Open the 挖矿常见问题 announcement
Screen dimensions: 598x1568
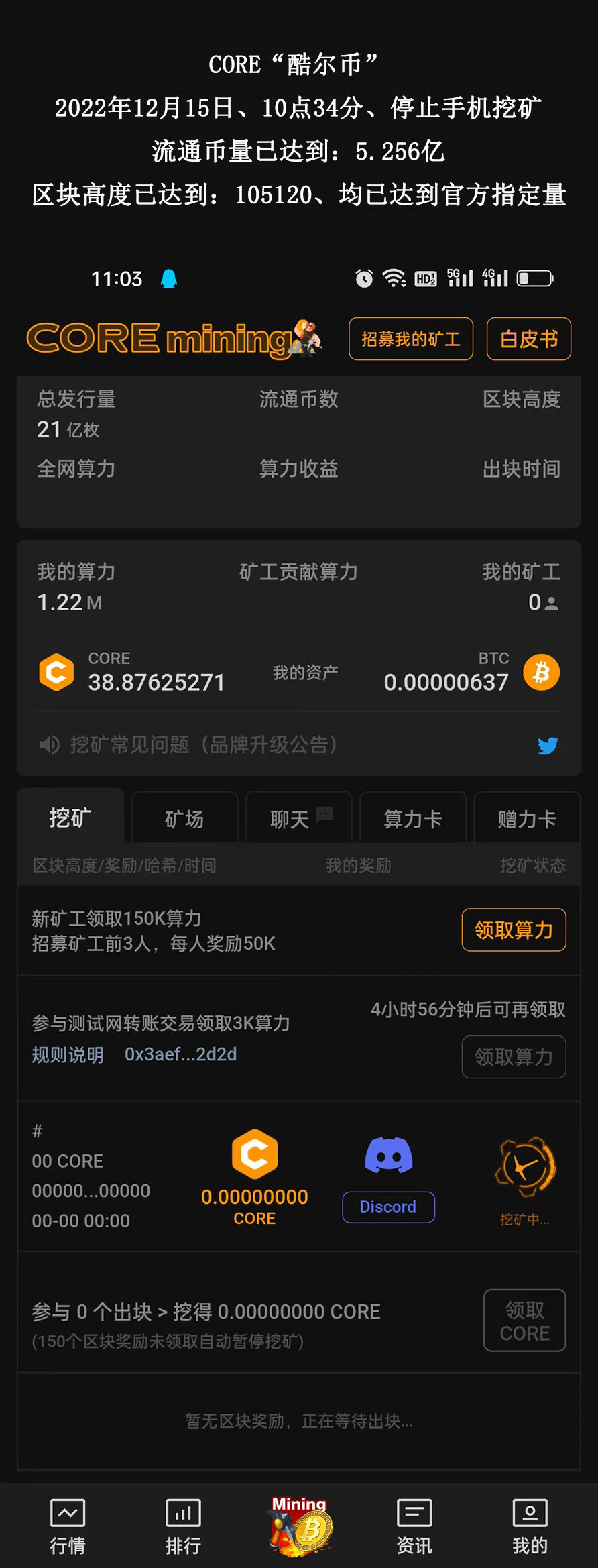(x=203, y=744)
